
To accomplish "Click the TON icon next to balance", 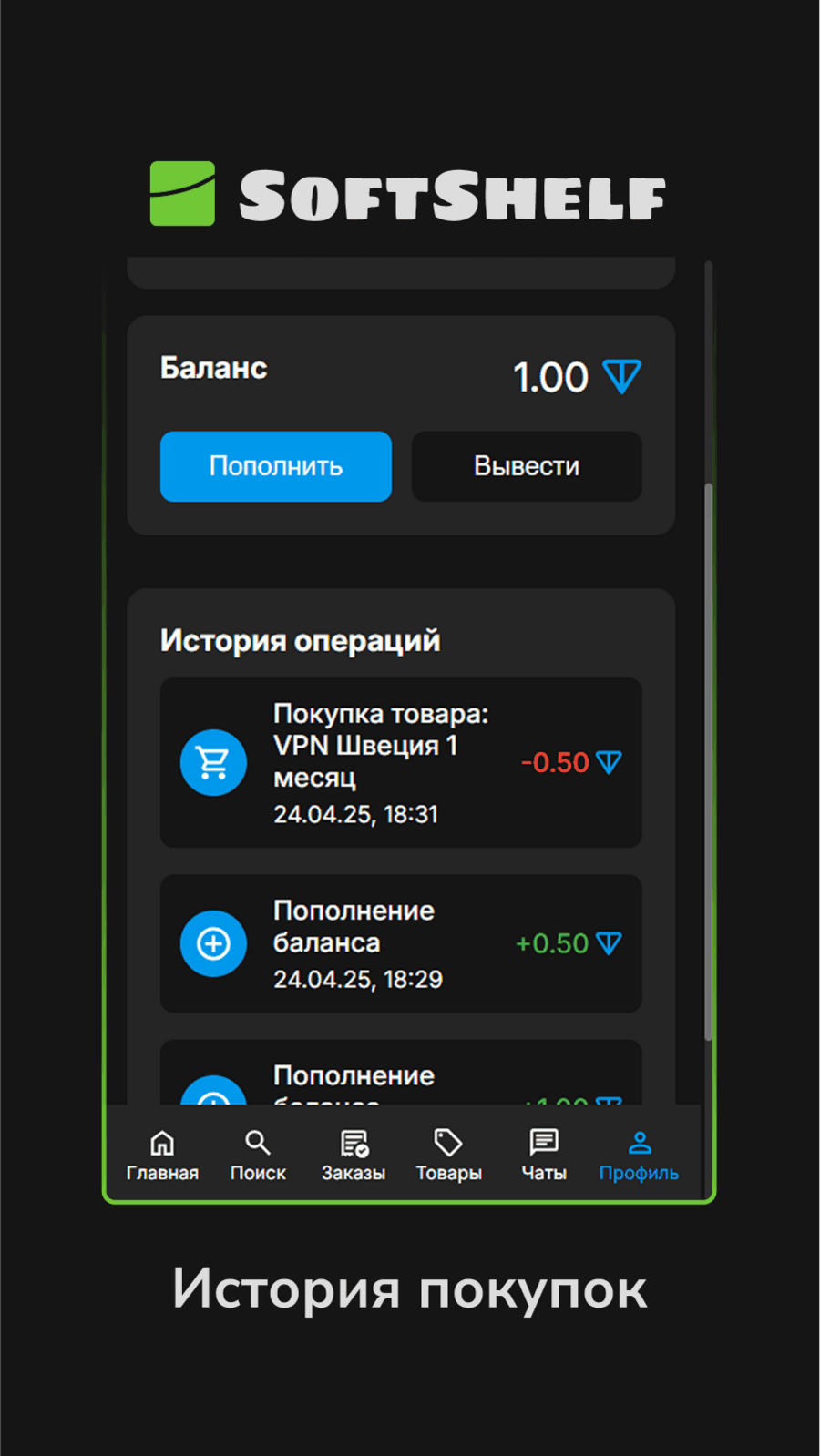I will [x=621, y=375].
